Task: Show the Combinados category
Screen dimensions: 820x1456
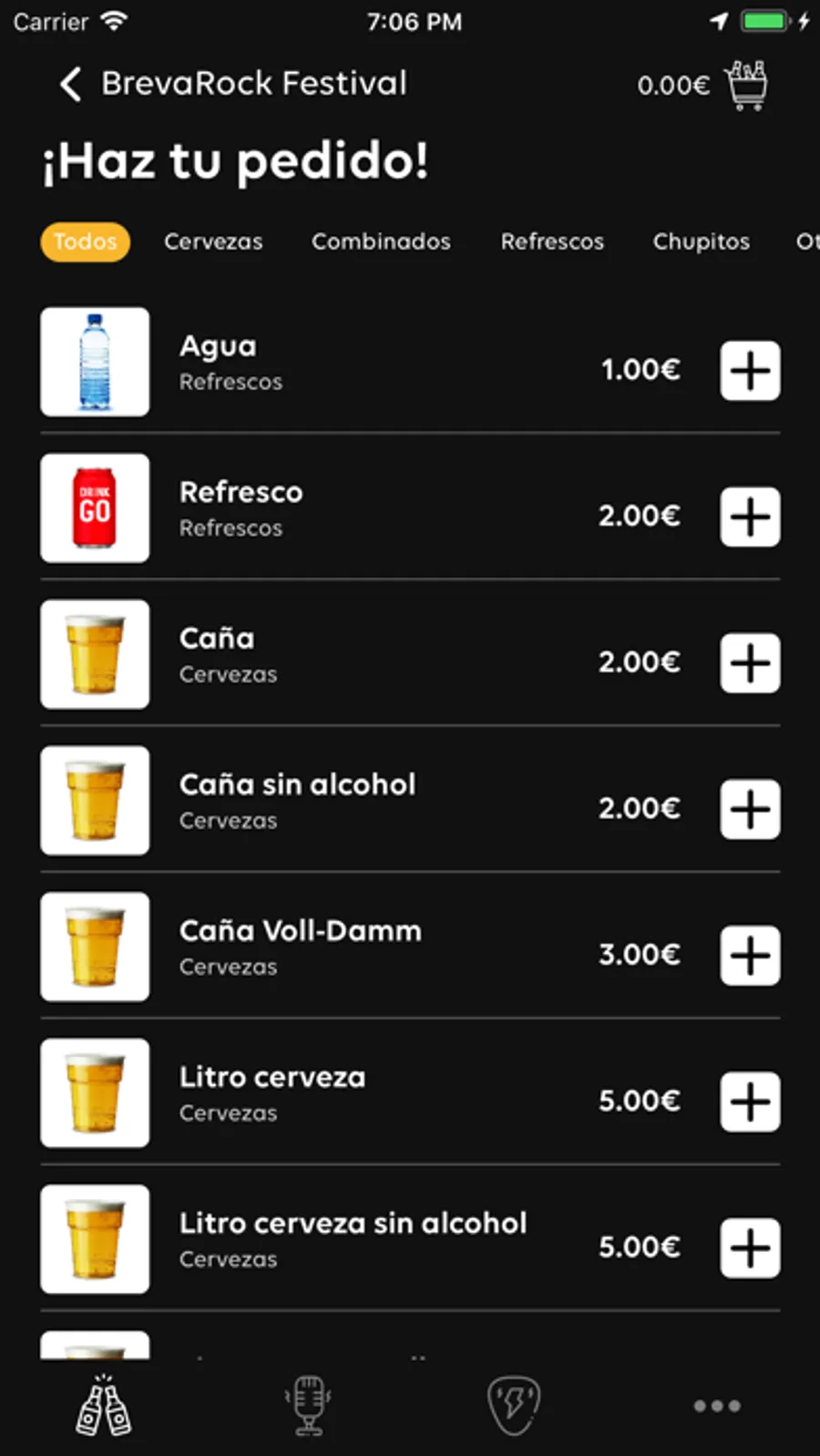Action: coord(381,242)
